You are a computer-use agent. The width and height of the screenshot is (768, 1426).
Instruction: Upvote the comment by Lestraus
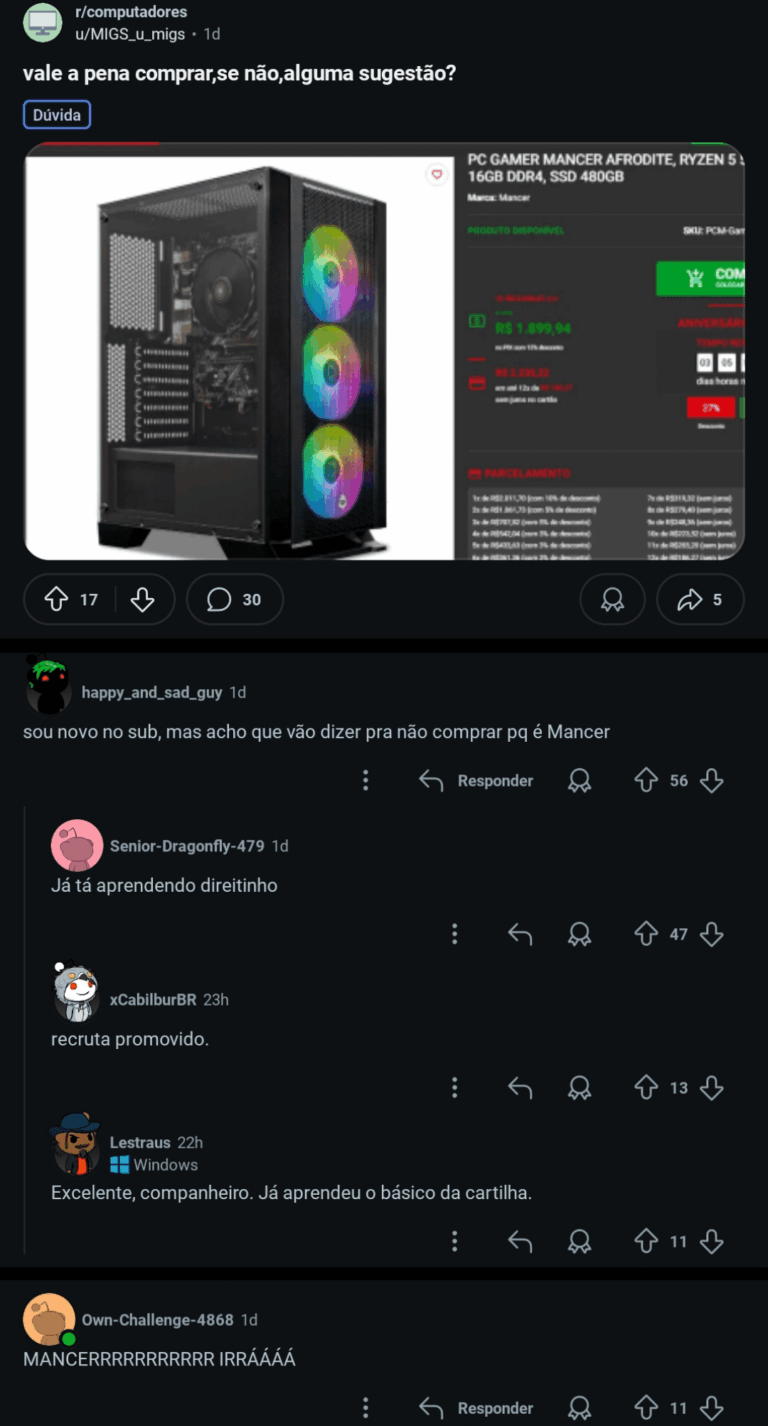point(646,1241)
